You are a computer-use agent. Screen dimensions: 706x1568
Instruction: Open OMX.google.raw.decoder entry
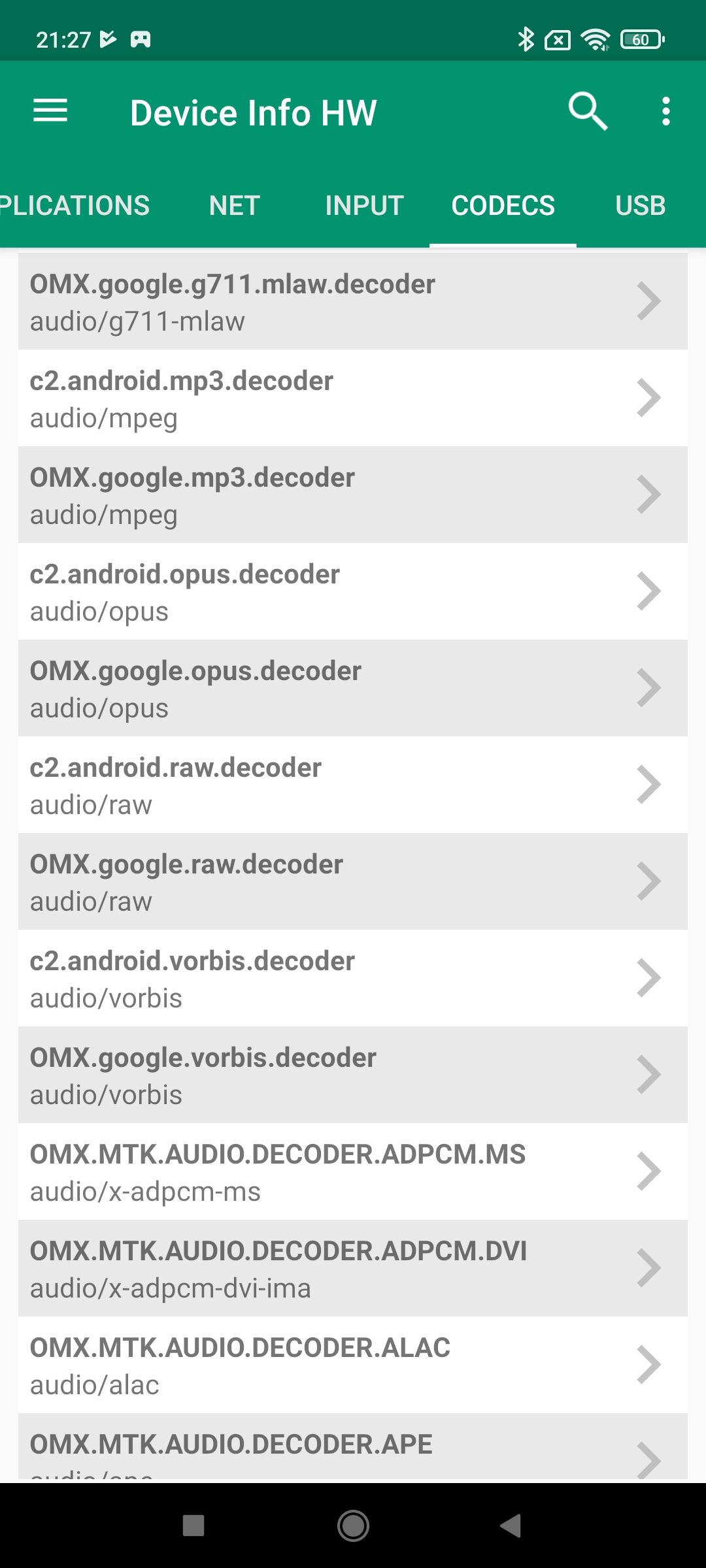point(353,881)
